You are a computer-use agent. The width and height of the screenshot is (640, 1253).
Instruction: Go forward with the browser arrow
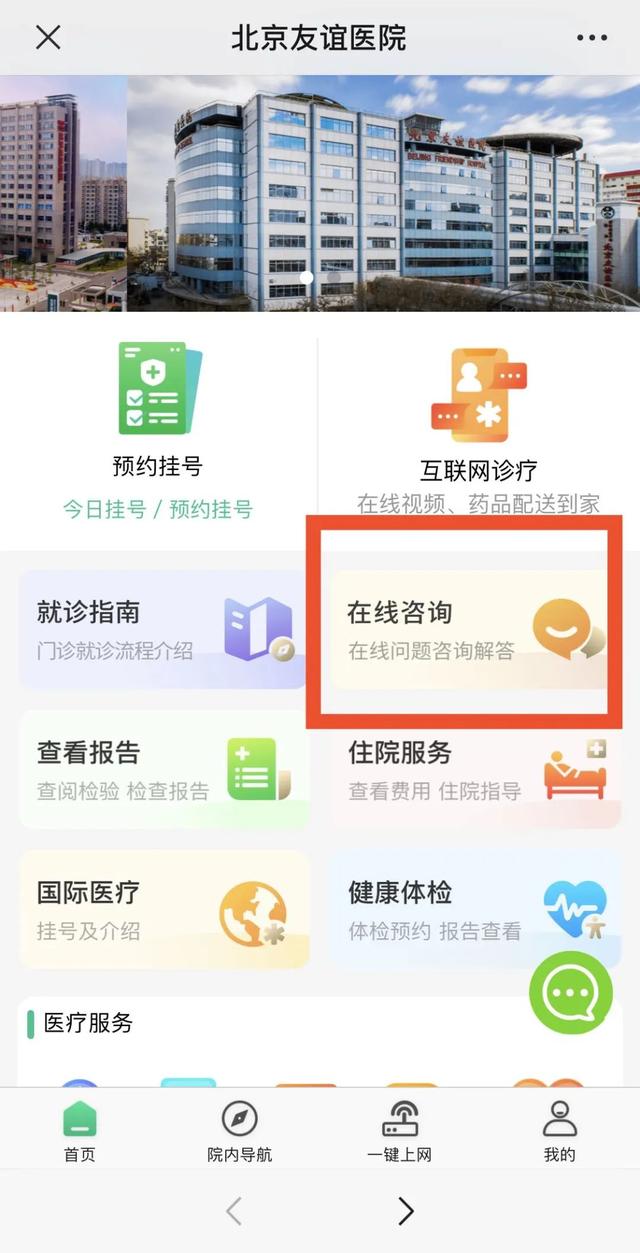coord(405,1211)
